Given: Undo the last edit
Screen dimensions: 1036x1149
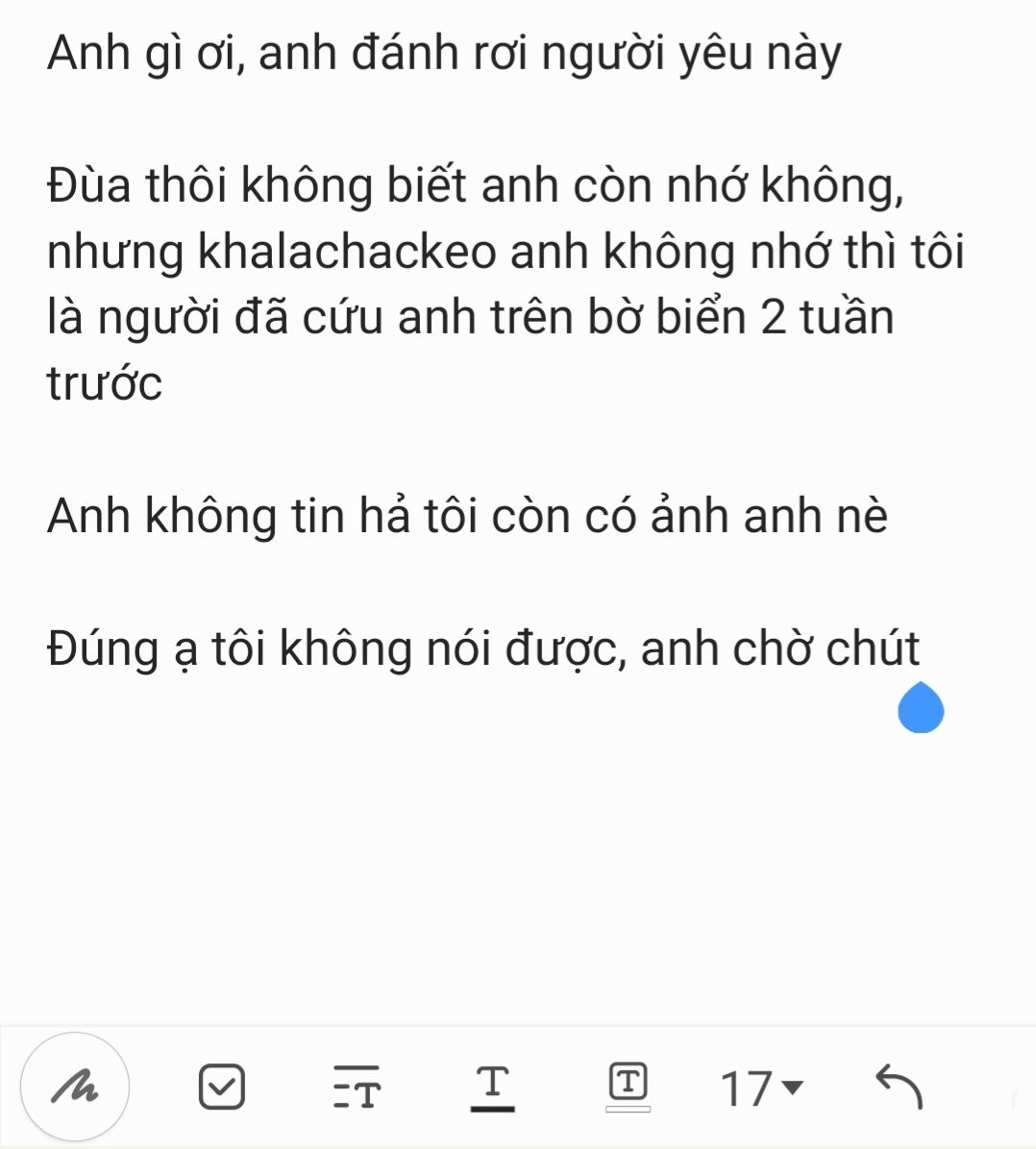Looking at the screenshot, I should click(x=899, y=1087).
